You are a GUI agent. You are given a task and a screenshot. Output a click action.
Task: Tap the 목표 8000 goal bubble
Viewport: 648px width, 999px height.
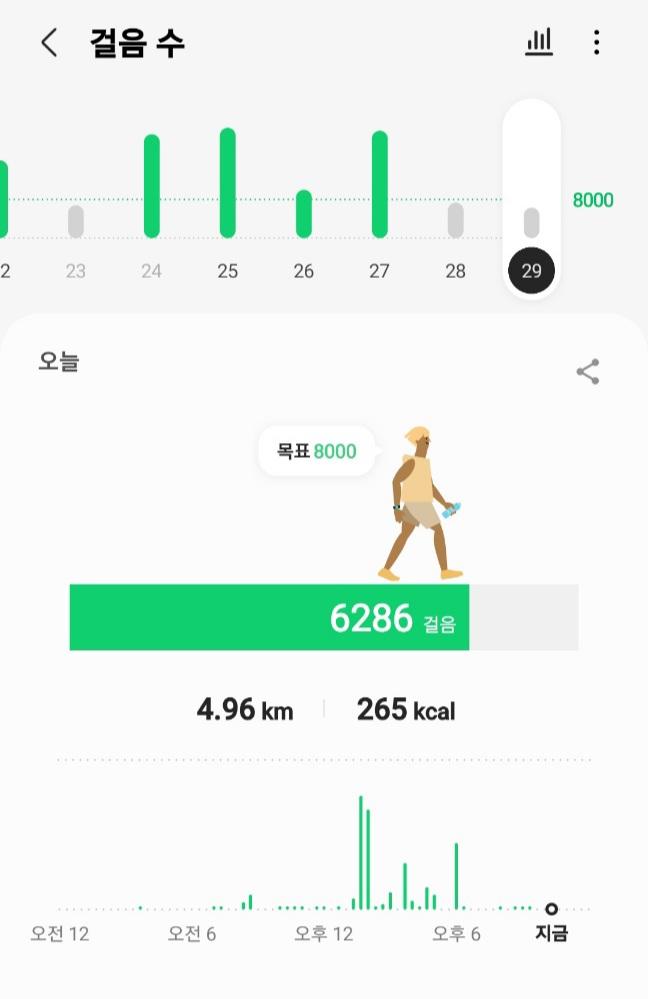(x=317, y=451)
